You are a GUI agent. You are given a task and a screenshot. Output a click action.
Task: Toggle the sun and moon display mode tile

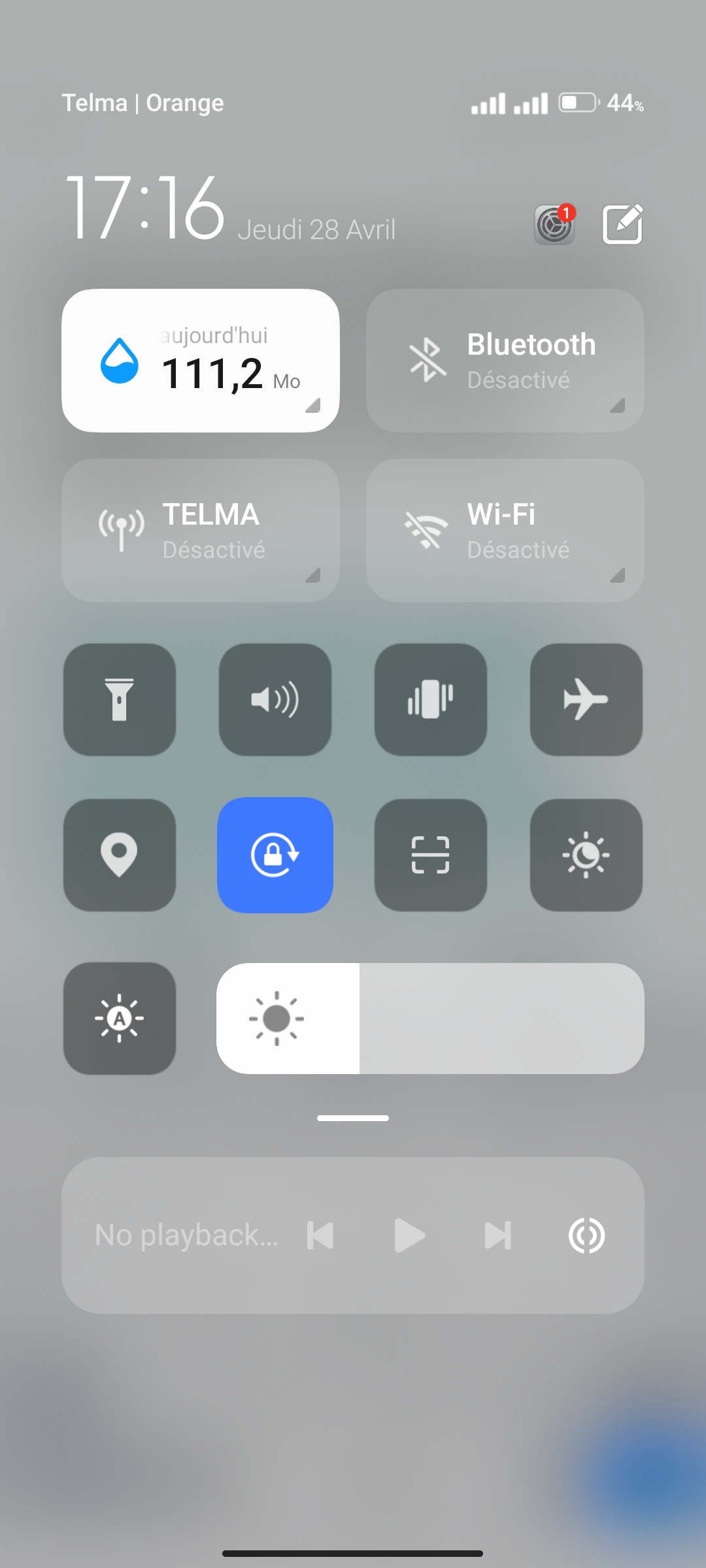point(586,855)
